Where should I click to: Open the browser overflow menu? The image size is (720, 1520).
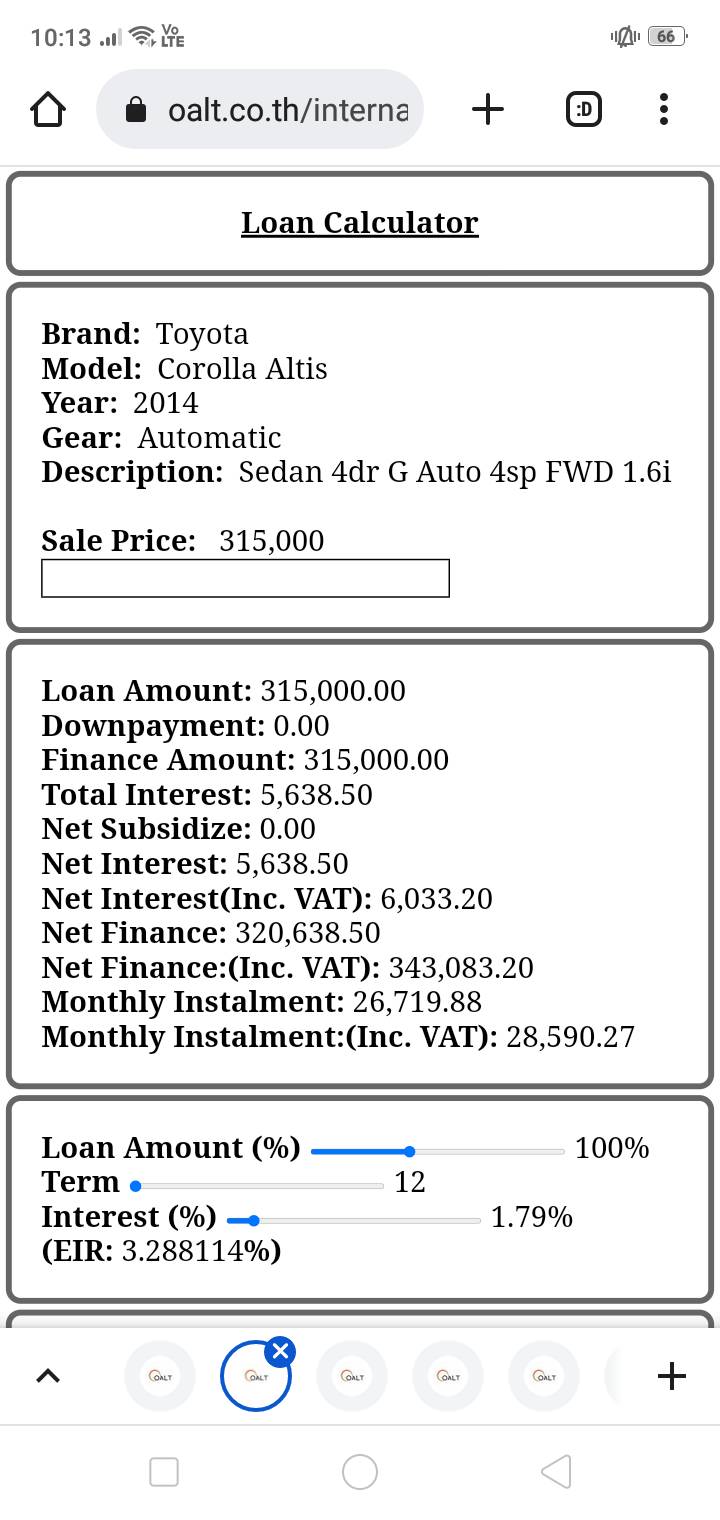tap(664, 109)
